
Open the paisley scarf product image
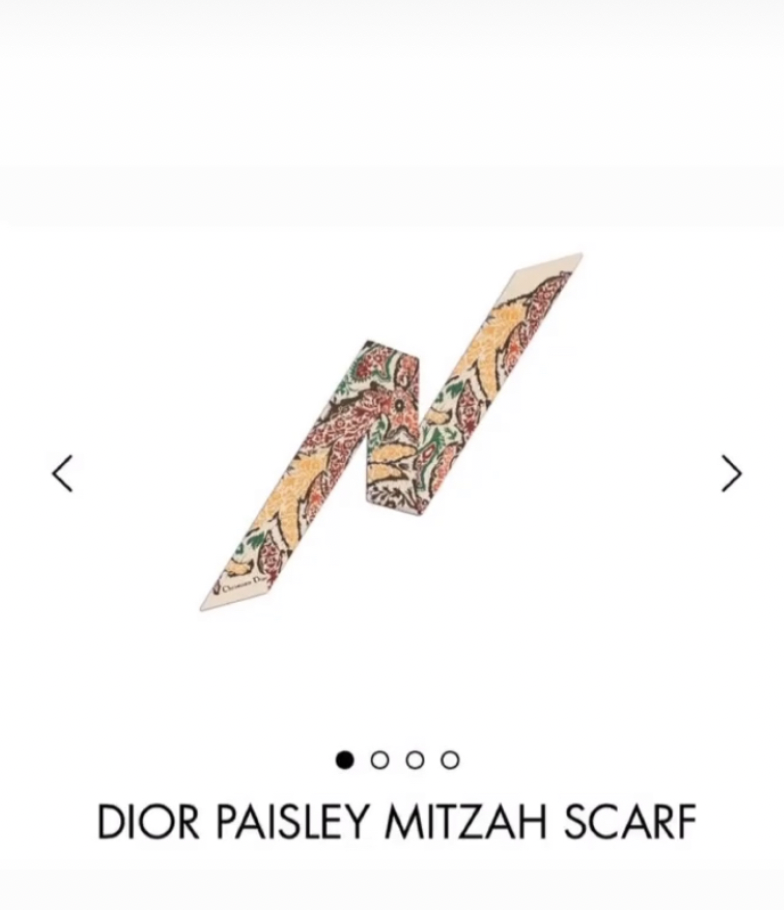[x=391, y=432]
